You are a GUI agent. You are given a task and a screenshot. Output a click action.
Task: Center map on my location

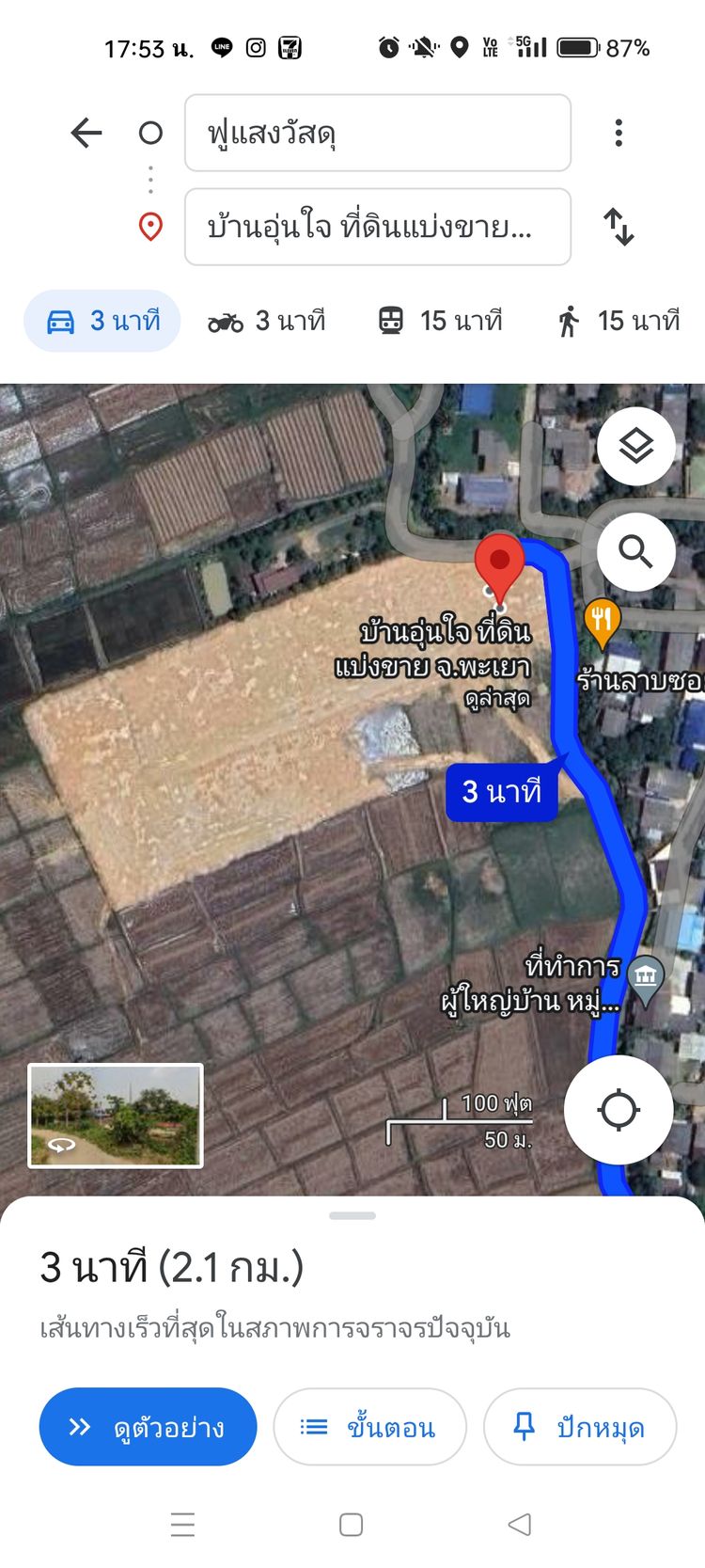tap(619, 1109)
